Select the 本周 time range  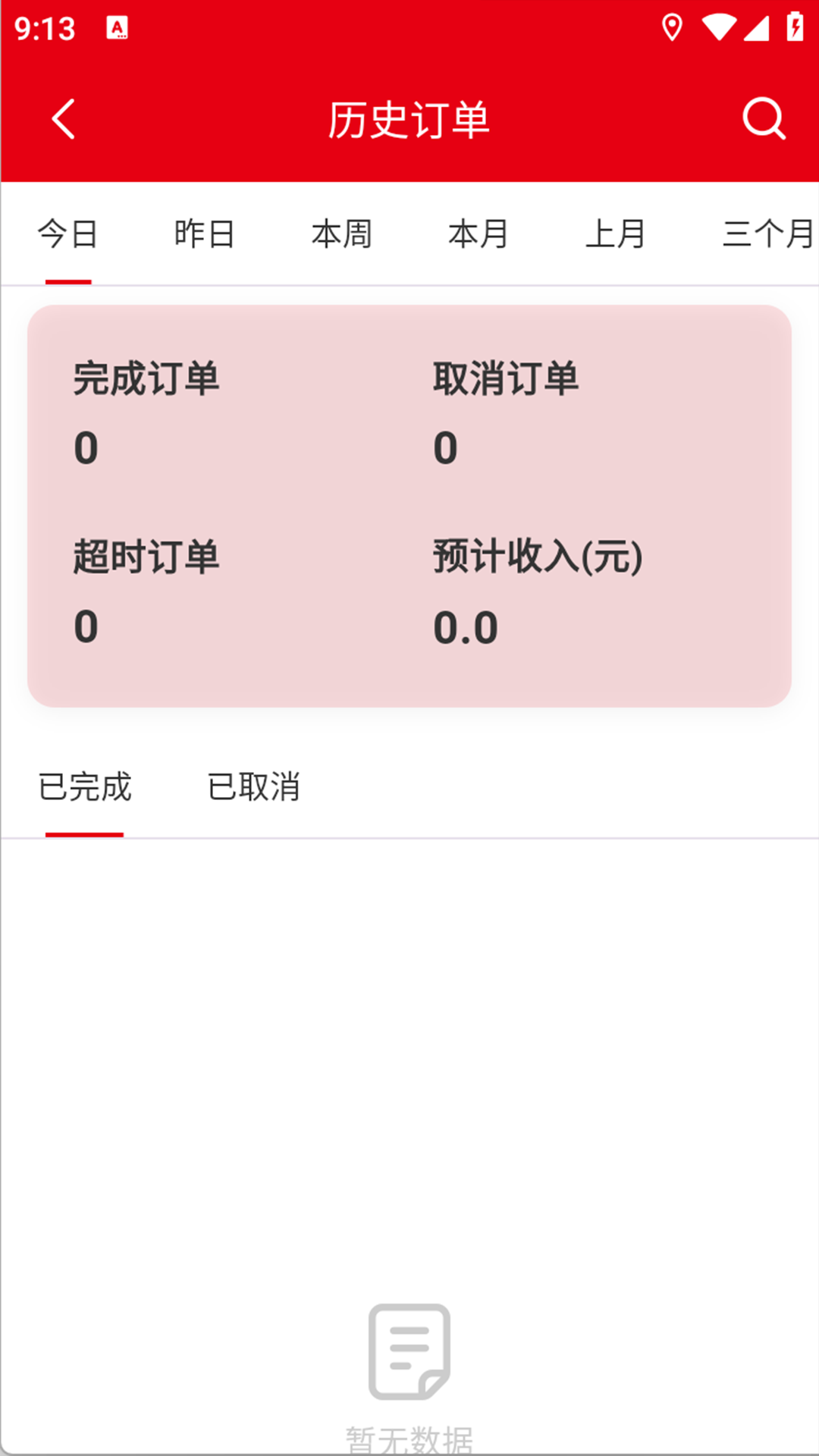[x=340, y=235]
